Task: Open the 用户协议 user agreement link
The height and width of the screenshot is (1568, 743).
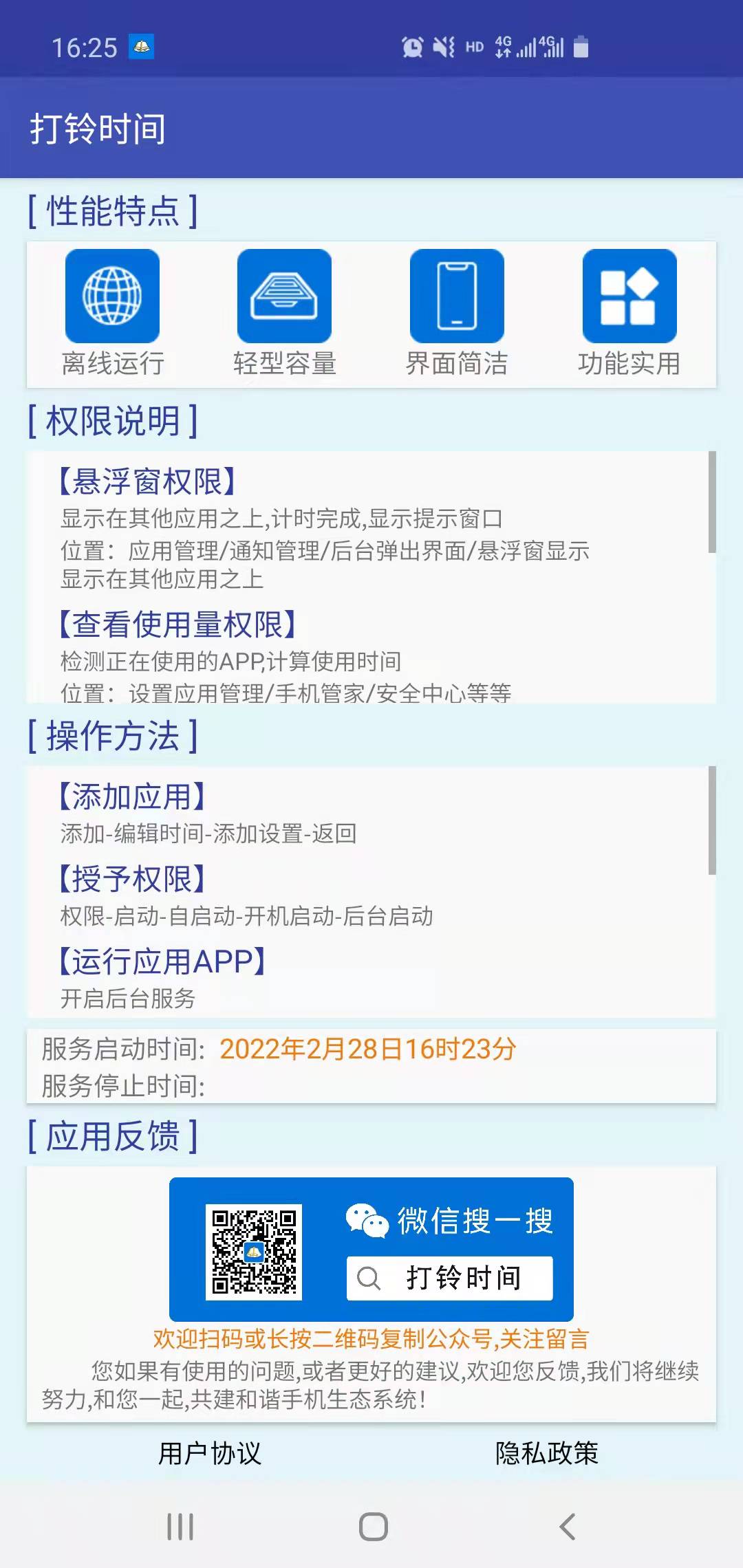Action: 210,1453
